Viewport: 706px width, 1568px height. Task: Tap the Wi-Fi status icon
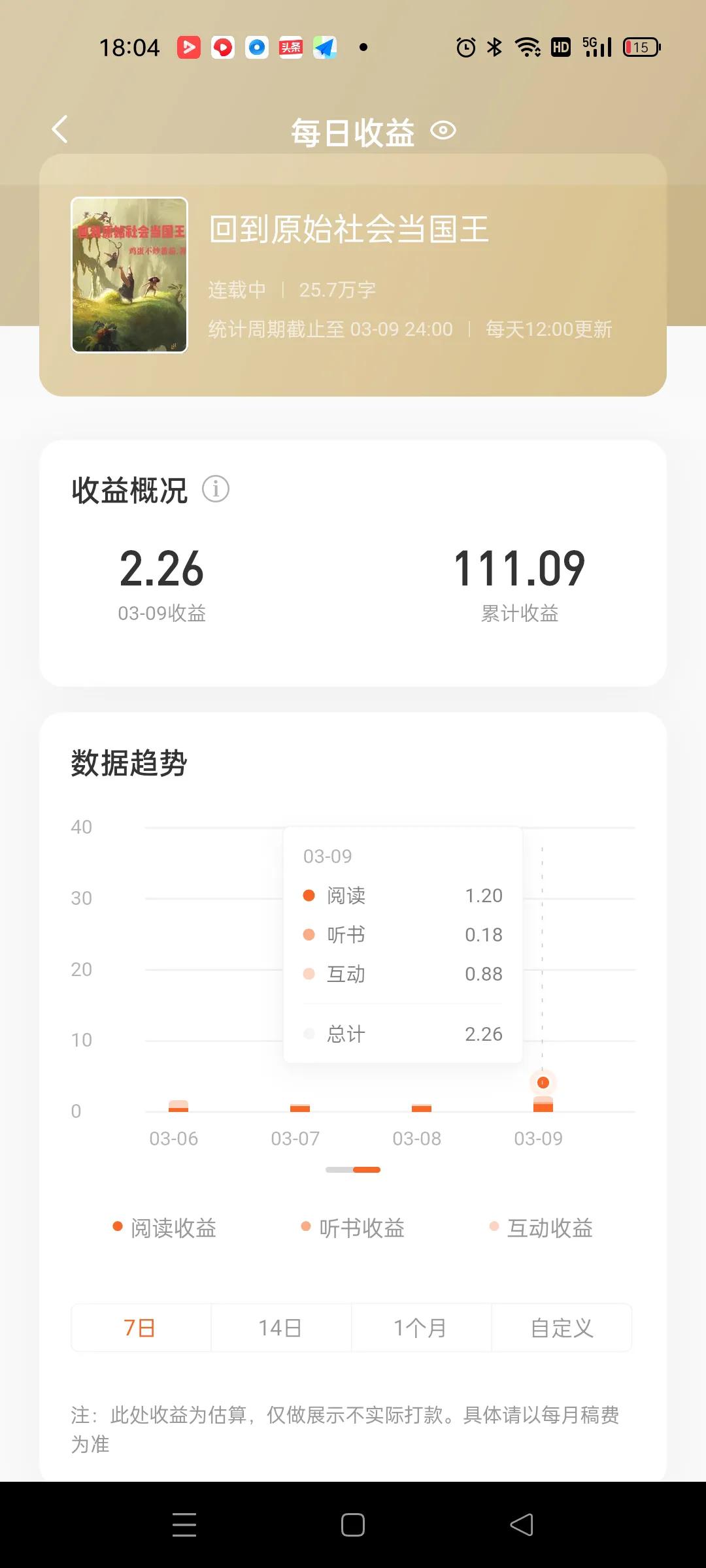[x=527, y=46]
